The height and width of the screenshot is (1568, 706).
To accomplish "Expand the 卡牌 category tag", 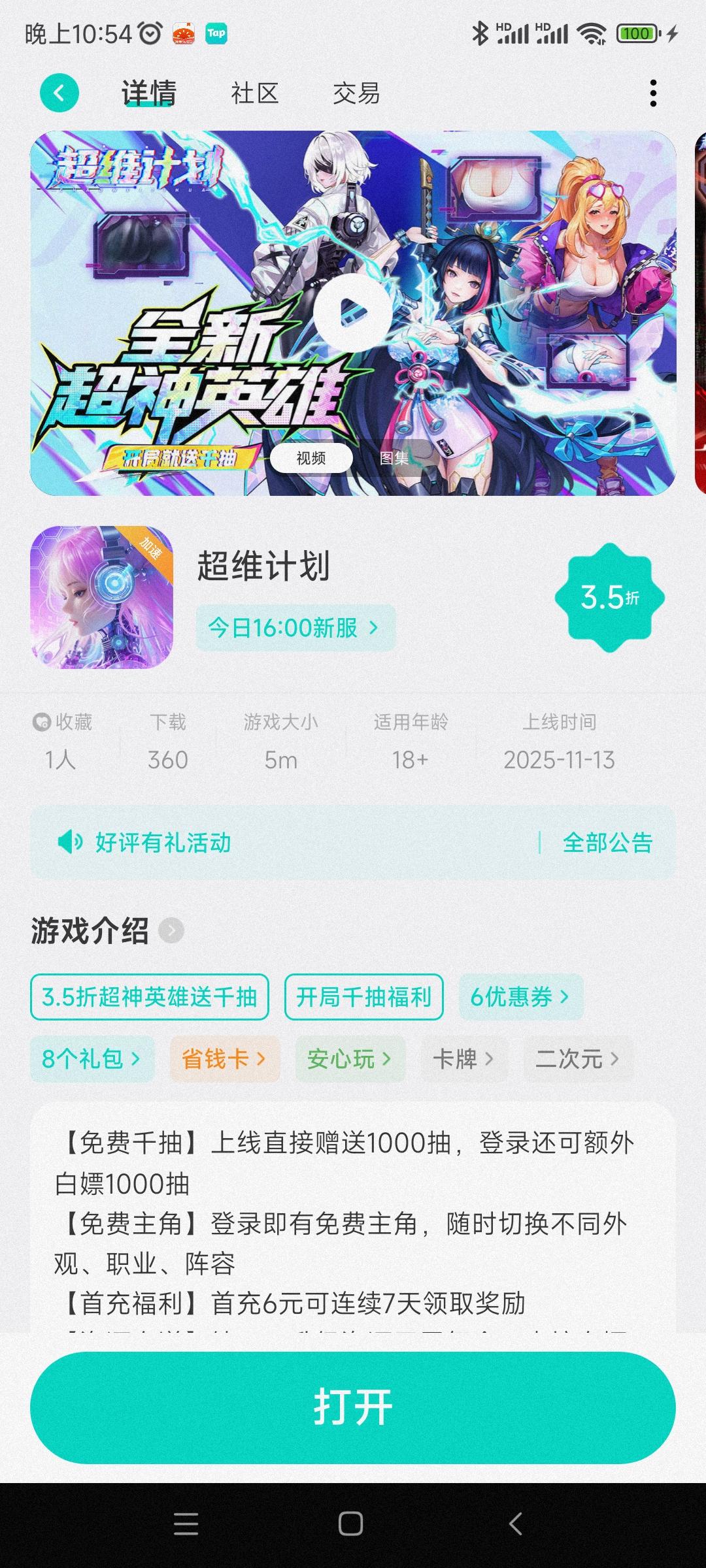I will pos(464,1060).
